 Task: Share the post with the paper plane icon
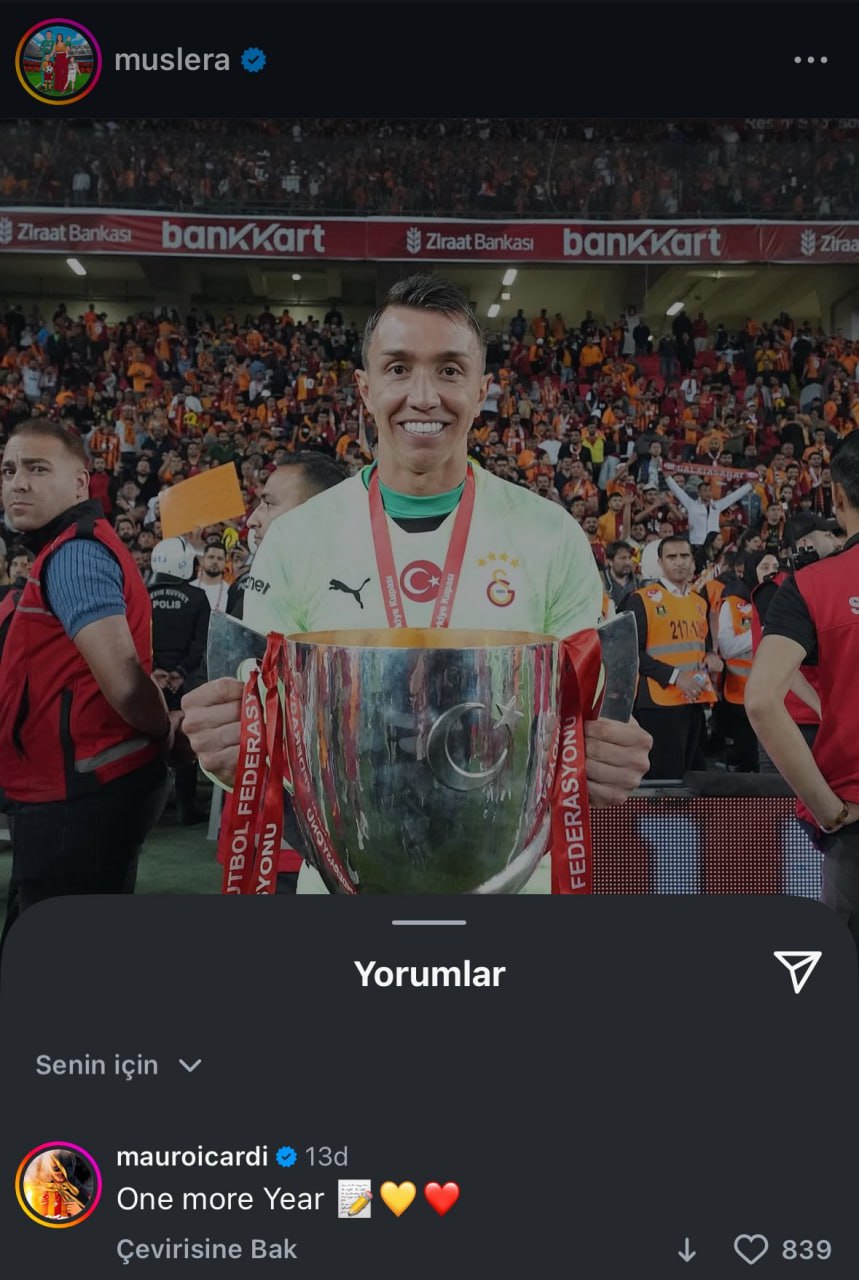pos(797,971)
